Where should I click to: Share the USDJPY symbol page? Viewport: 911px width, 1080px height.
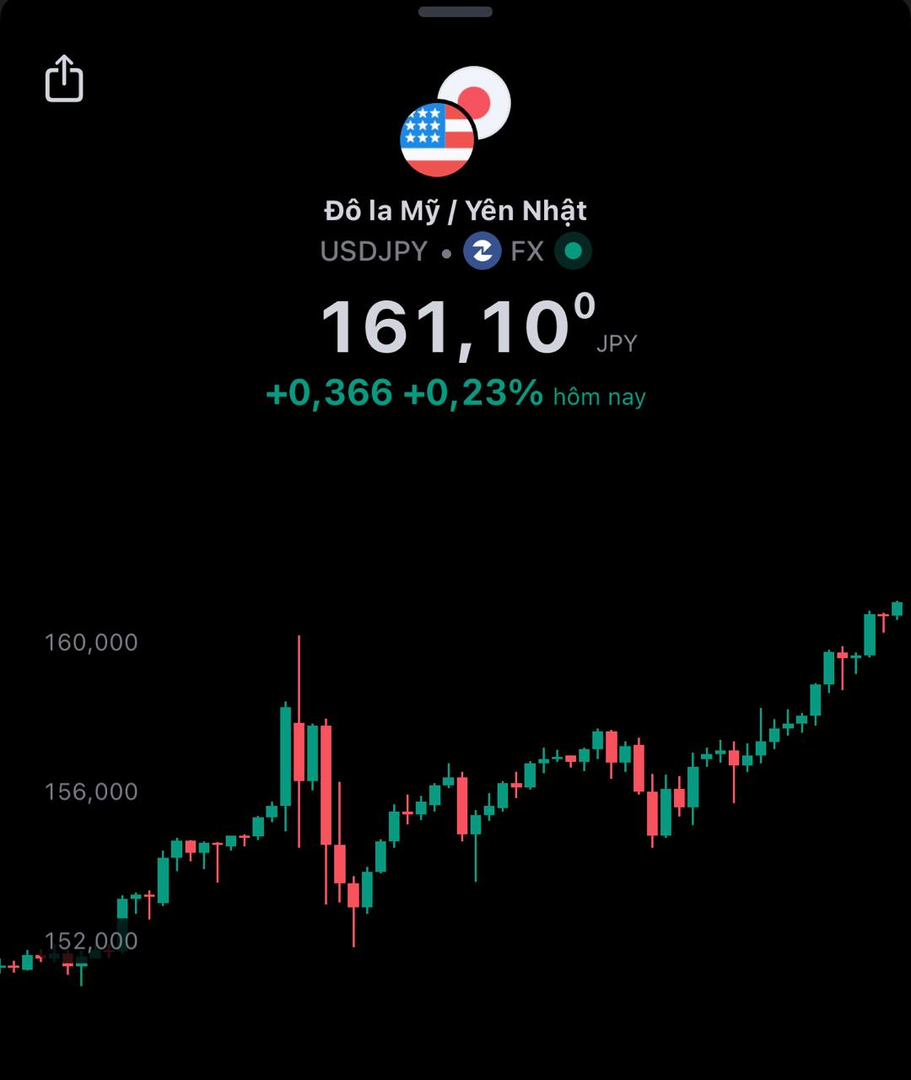tap(64, 78)
